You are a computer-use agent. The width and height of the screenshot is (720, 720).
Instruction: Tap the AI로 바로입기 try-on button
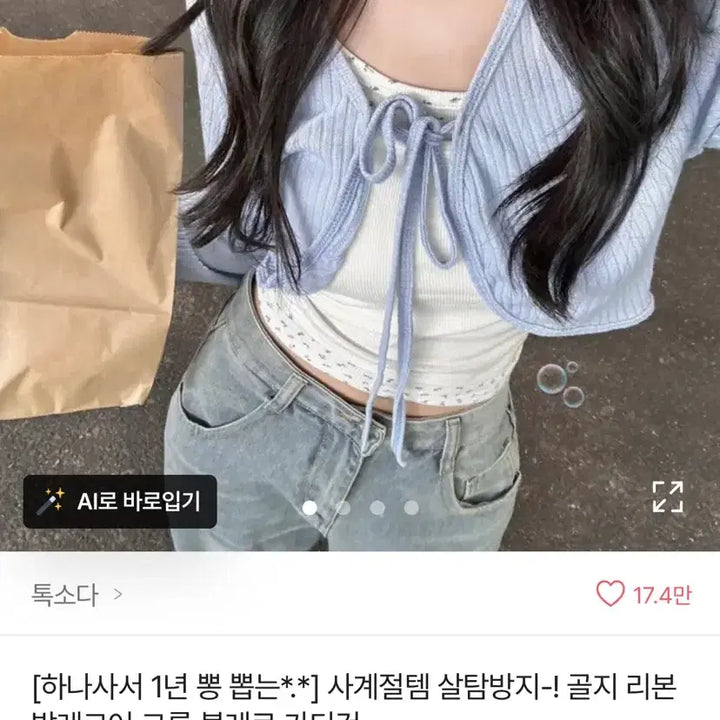pyautogui.click(x=120, y=501)
